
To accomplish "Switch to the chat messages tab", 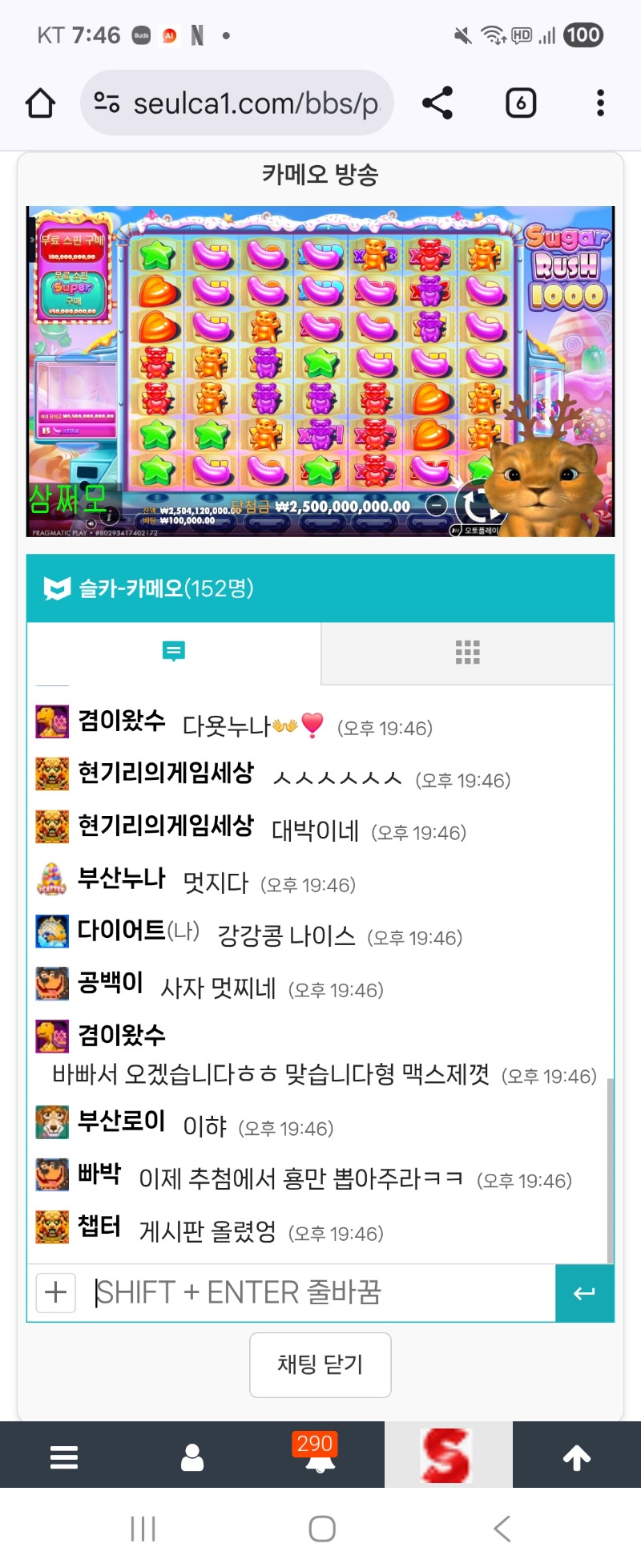I will pyautogui.click(x=174, y=651).
